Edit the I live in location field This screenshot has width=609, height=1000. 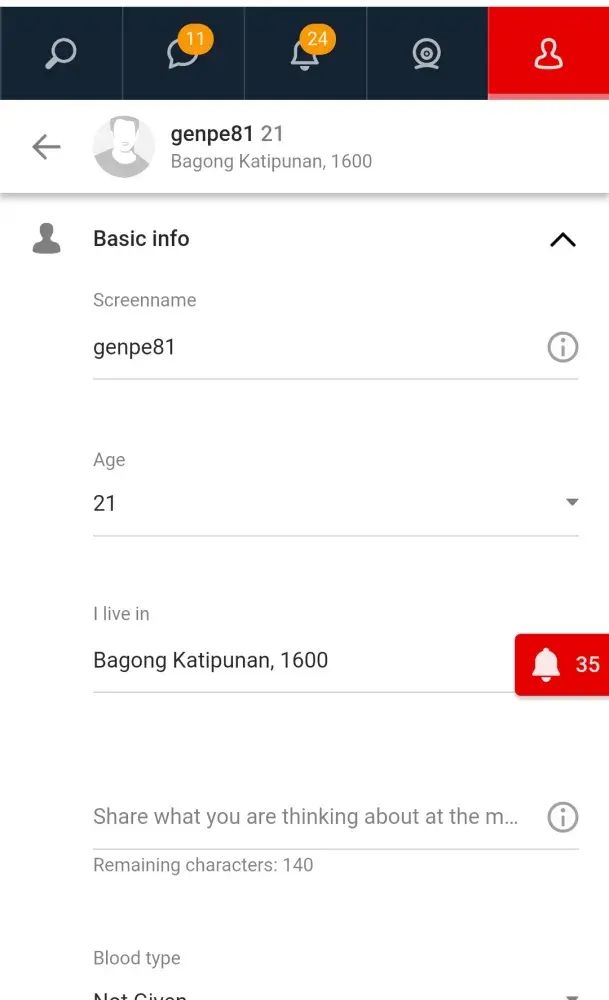tap(300, 660)
